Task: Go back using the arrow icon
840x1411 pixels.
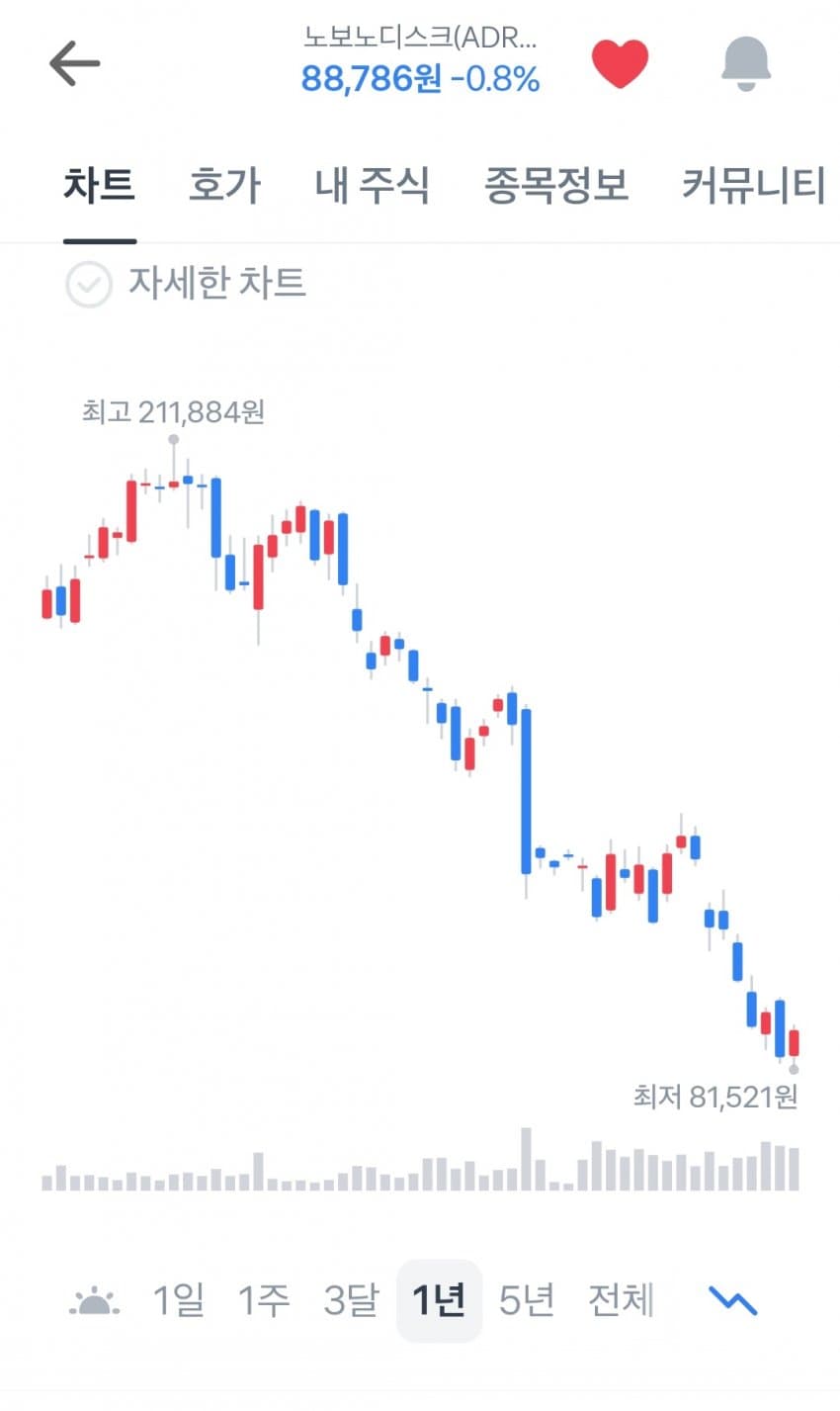Action: point(75,64)
